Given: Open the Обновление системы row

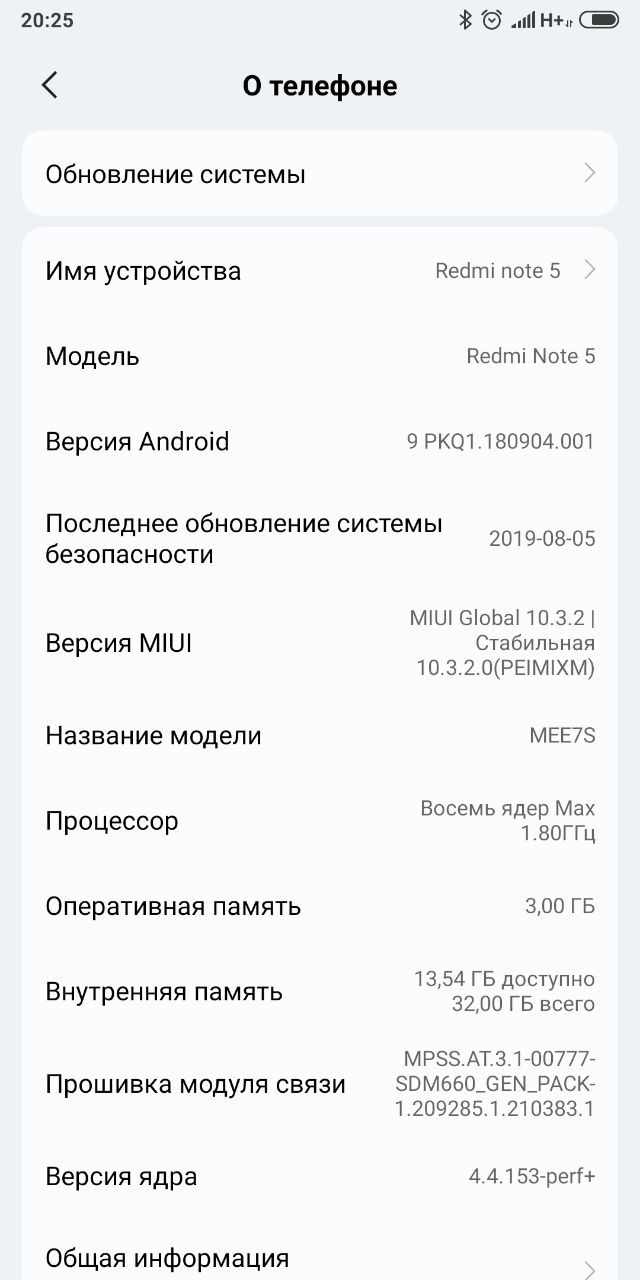Looking at the screenshot, I should click(x=320, y=174).
